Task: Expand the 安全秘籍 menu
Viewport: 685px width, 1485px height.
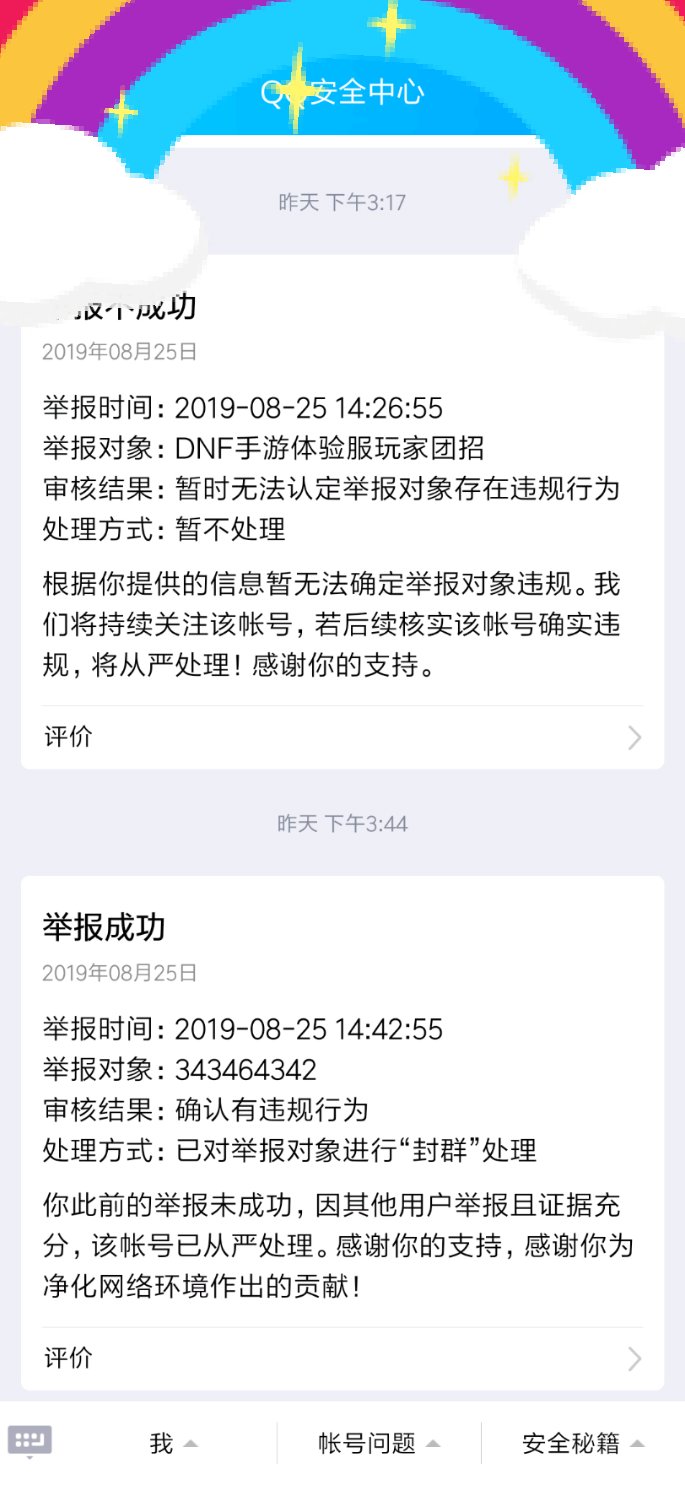Action: click(x=582, y=1443)
